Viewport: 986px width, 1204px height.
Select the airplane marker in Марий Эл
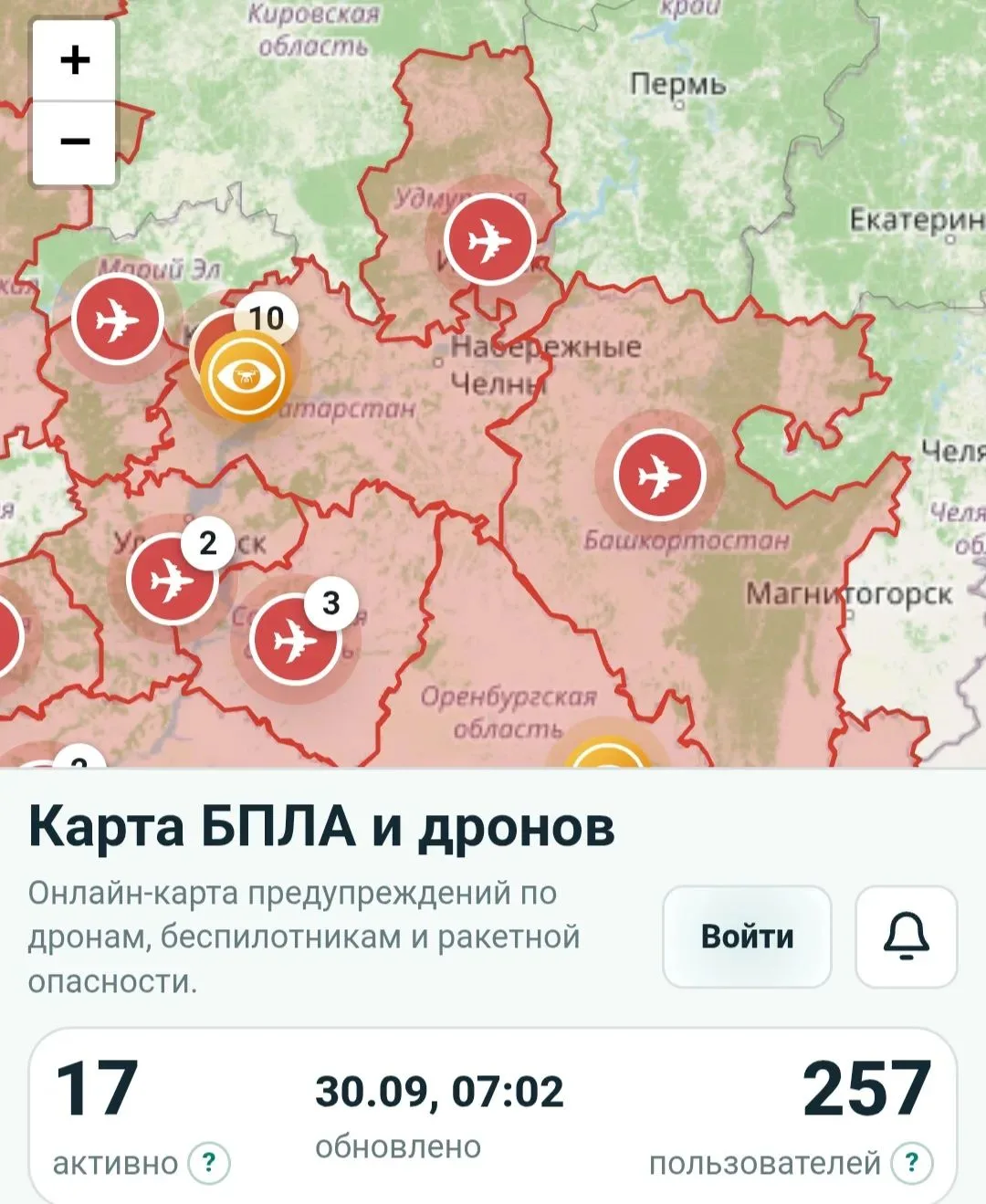[x=118, y=320]
